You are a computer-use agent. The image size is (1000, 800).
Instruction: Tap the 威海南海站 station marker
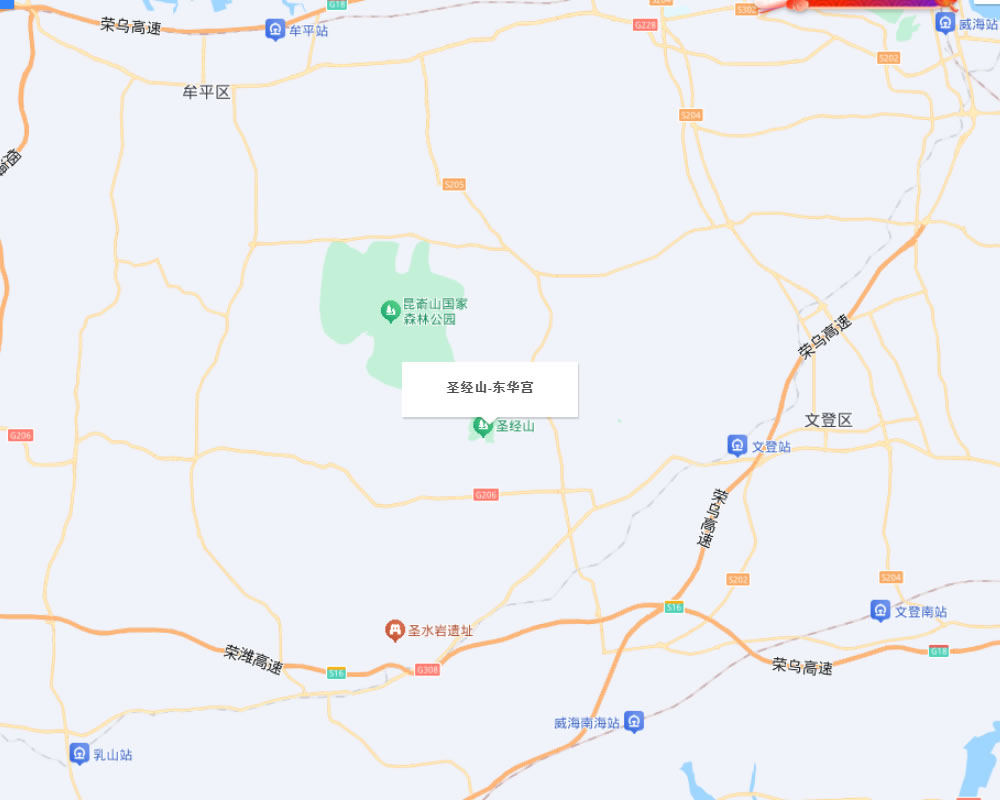pyautogui.click(x=633, y=722)
